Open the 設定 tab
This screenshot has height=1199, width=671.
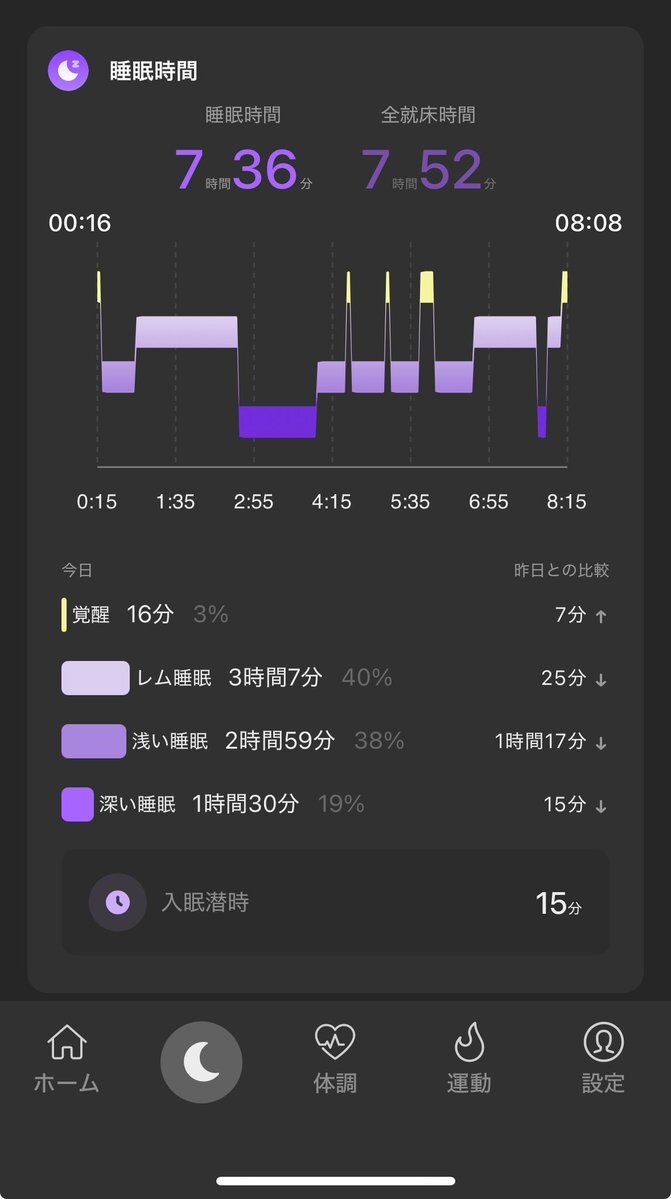point(603,1059)
